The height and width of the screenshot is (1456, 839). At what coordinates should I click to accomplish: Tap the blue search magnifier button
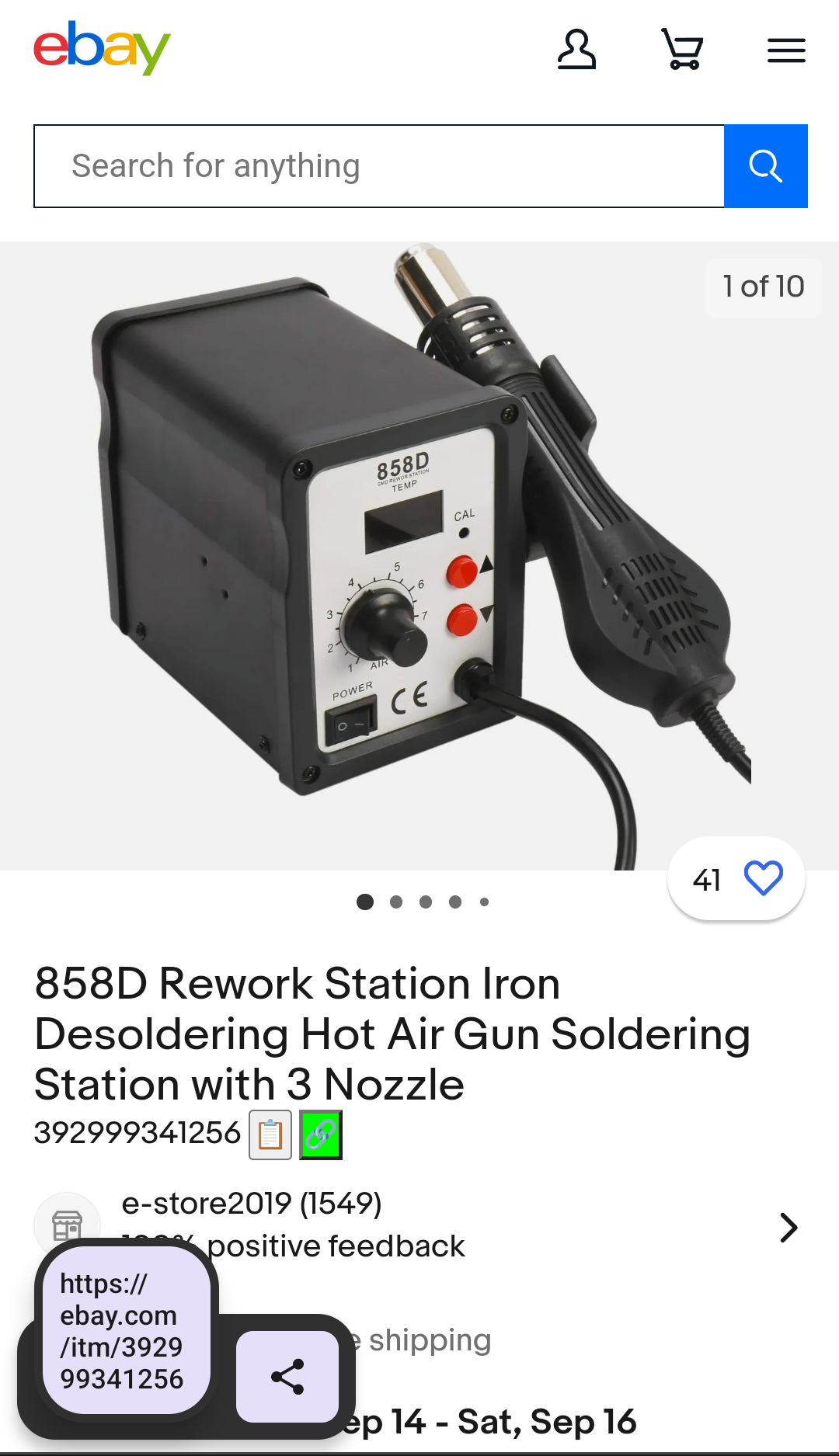point(765,166)
